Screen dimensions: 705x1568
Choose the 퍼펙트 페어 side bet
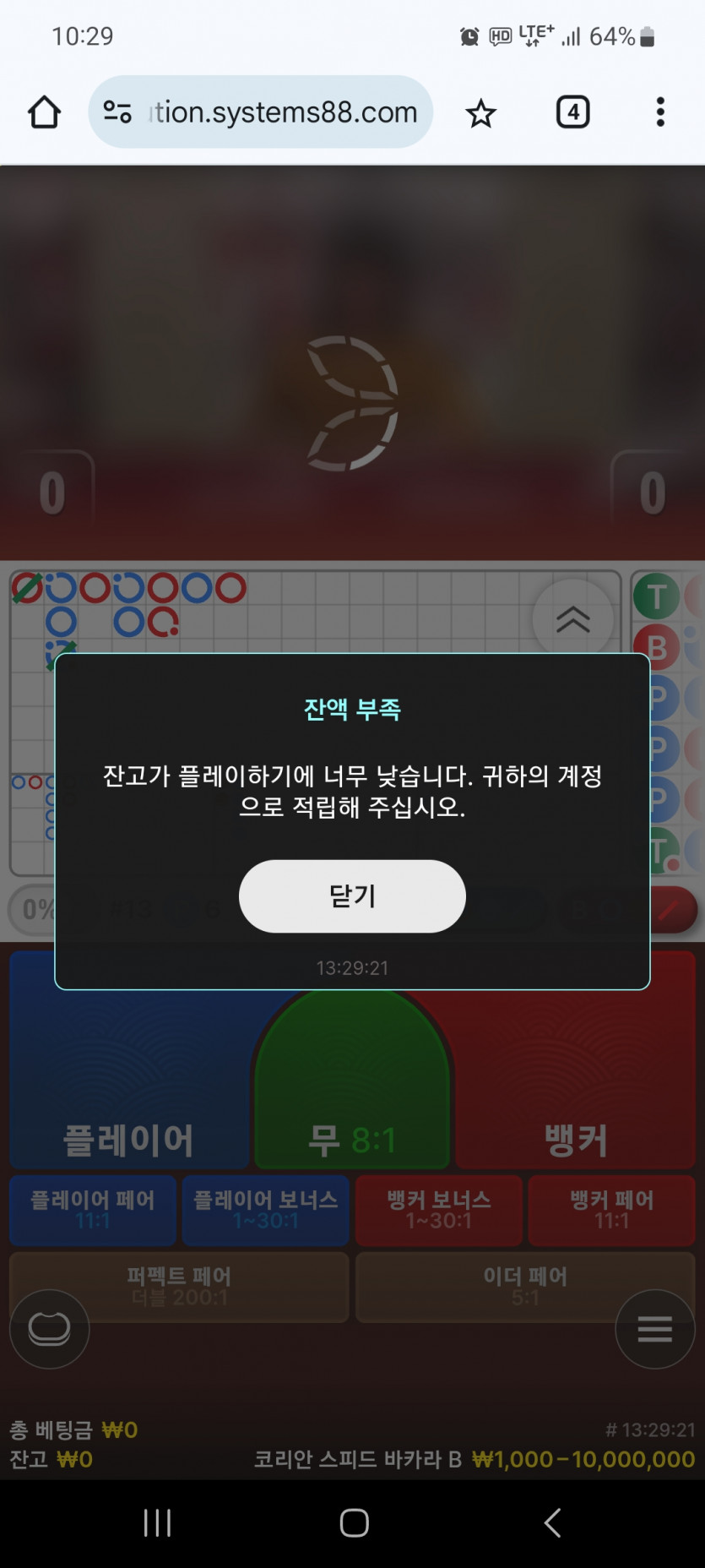pyautogui.click(x=179, y=1287)
